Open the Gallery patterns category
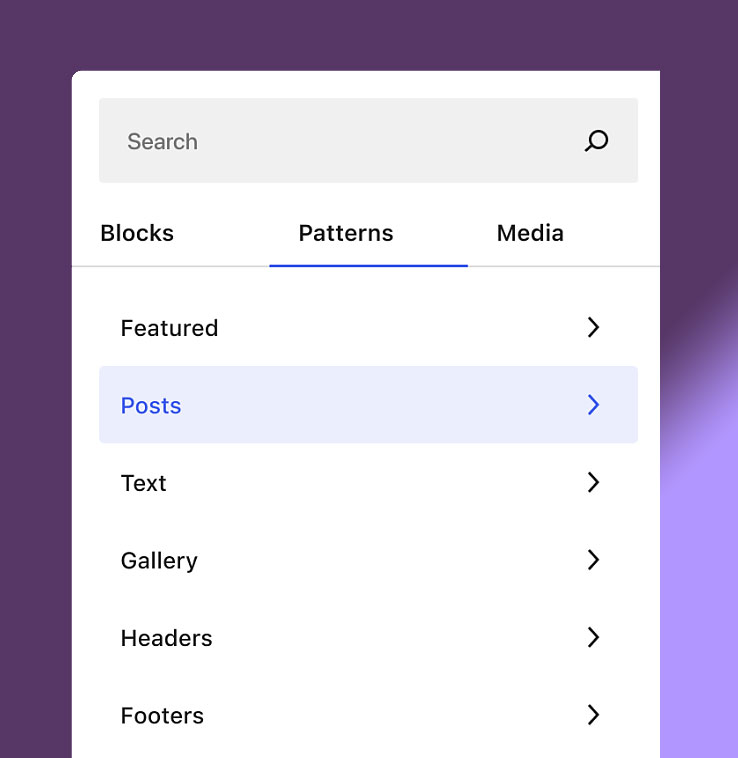738x758 pixels. click(x=368, y=560)
